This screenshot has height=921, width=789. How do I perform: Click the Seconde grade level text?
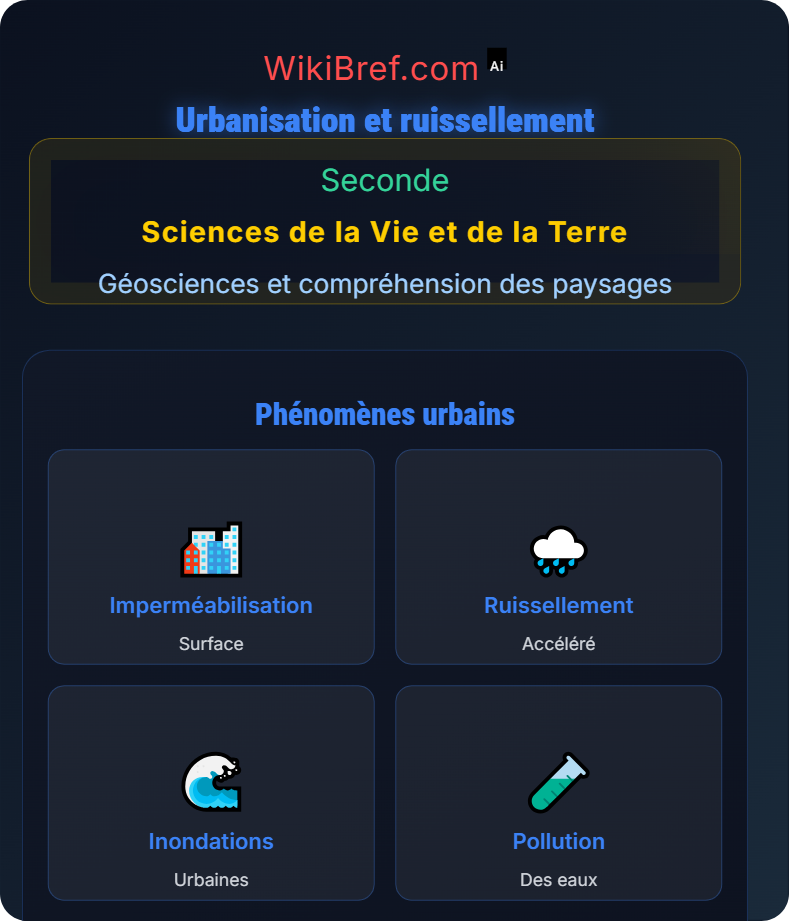click(385, 181)
